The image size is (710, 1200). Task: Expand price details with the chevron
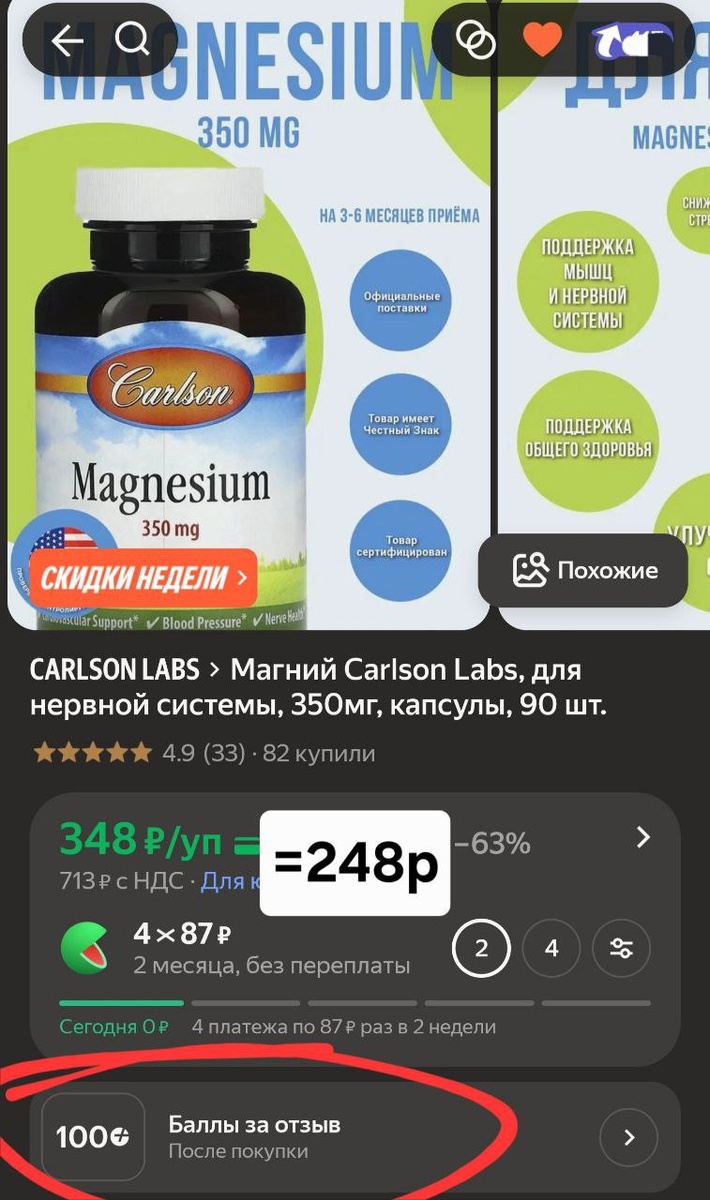click(643, 838)
